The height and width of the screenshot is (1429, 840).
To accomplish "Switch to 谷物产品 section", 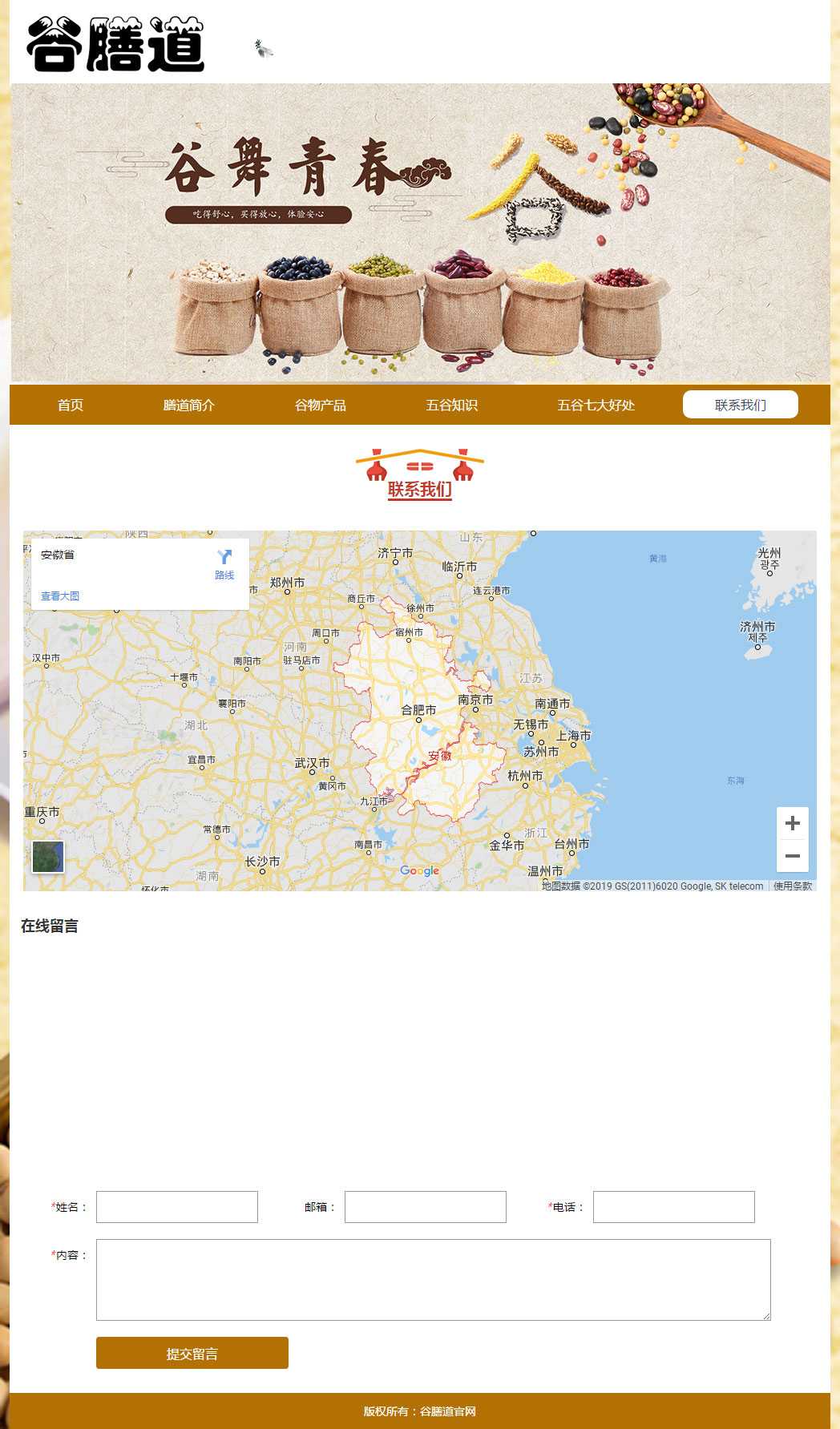I will pos(321,405).
